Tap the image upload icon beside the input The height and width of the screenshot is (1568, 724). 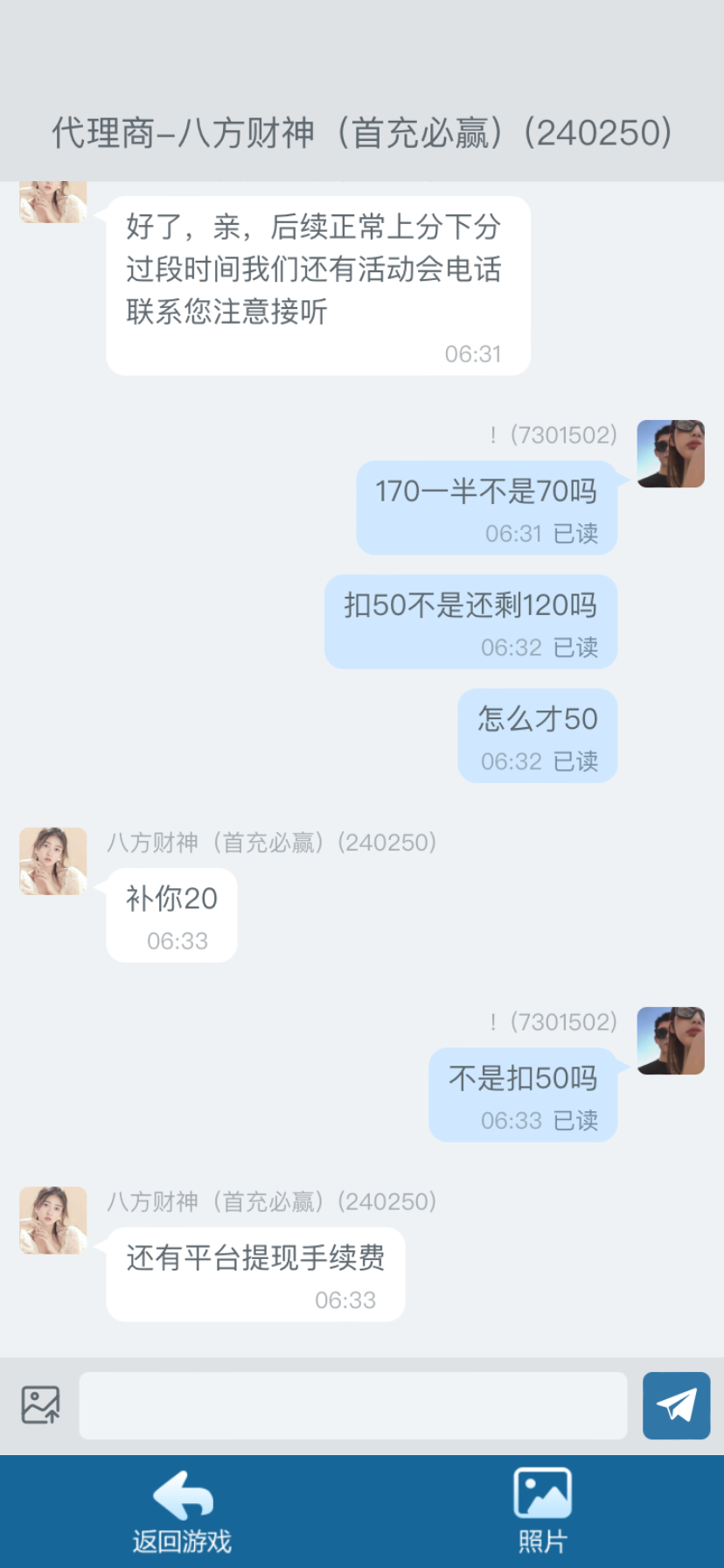point(40,1405)
